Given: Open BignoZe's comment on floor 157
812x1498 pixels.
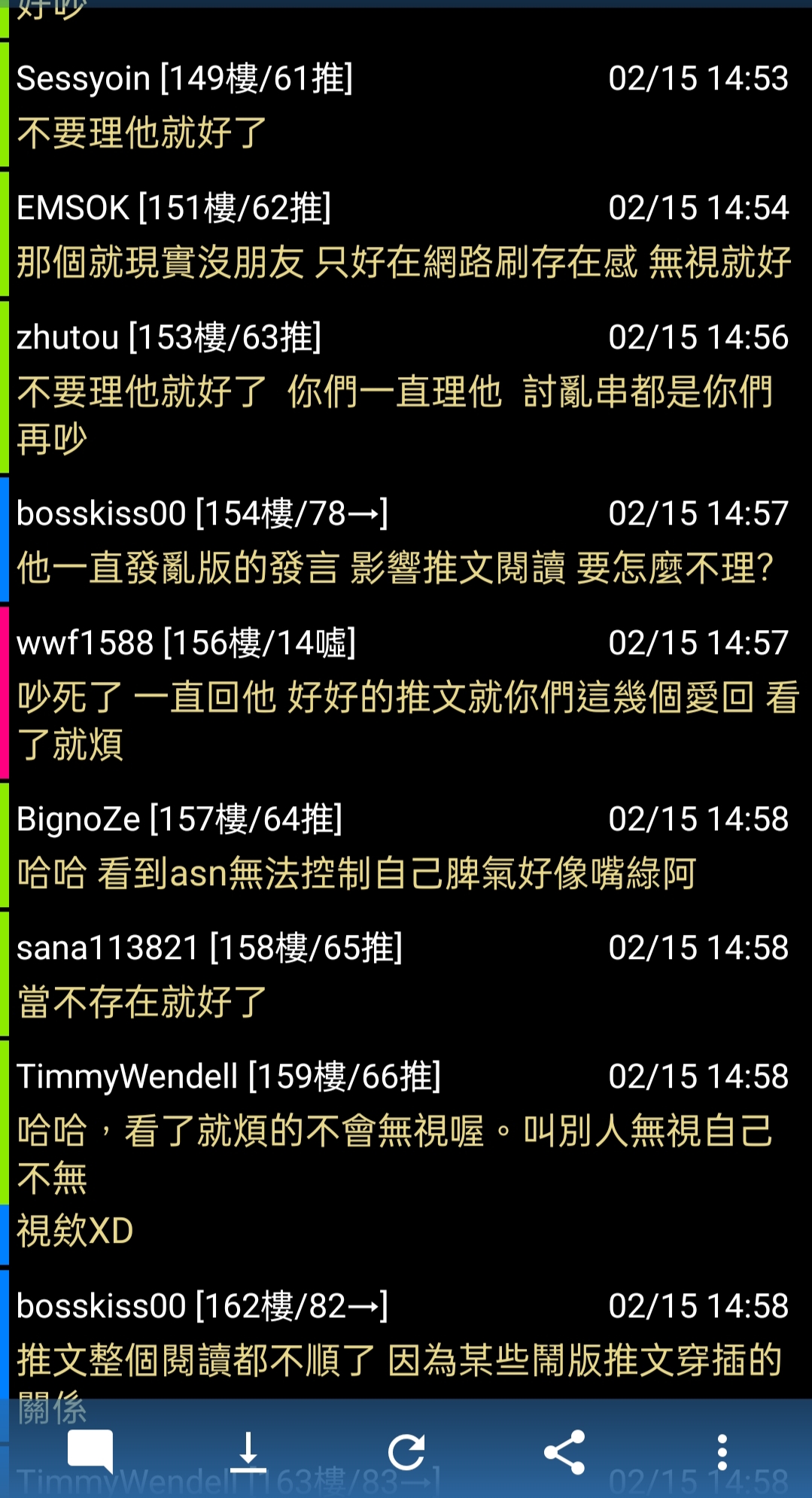Looking at the screenshot, I should tap(406, 846).
